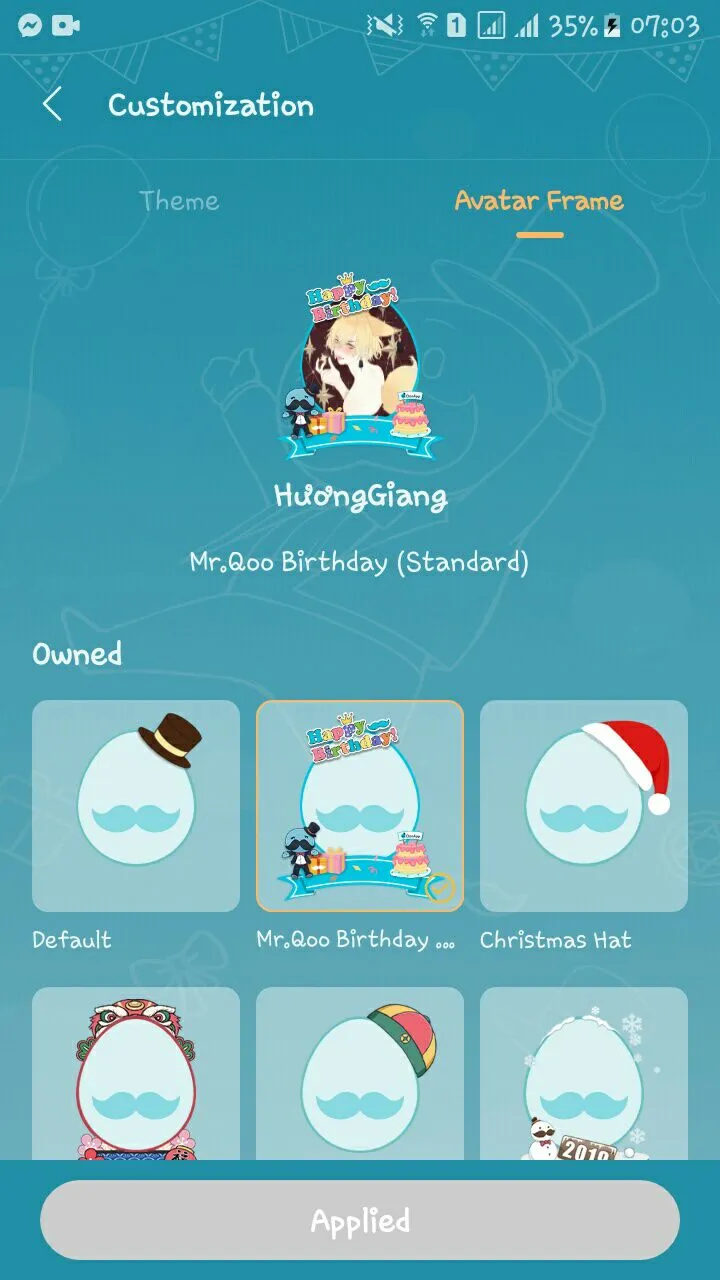This screenshot has width=720, height=1280.
Task: Select the Mr.Qoo Birthday frame
Action: [360, 805]
